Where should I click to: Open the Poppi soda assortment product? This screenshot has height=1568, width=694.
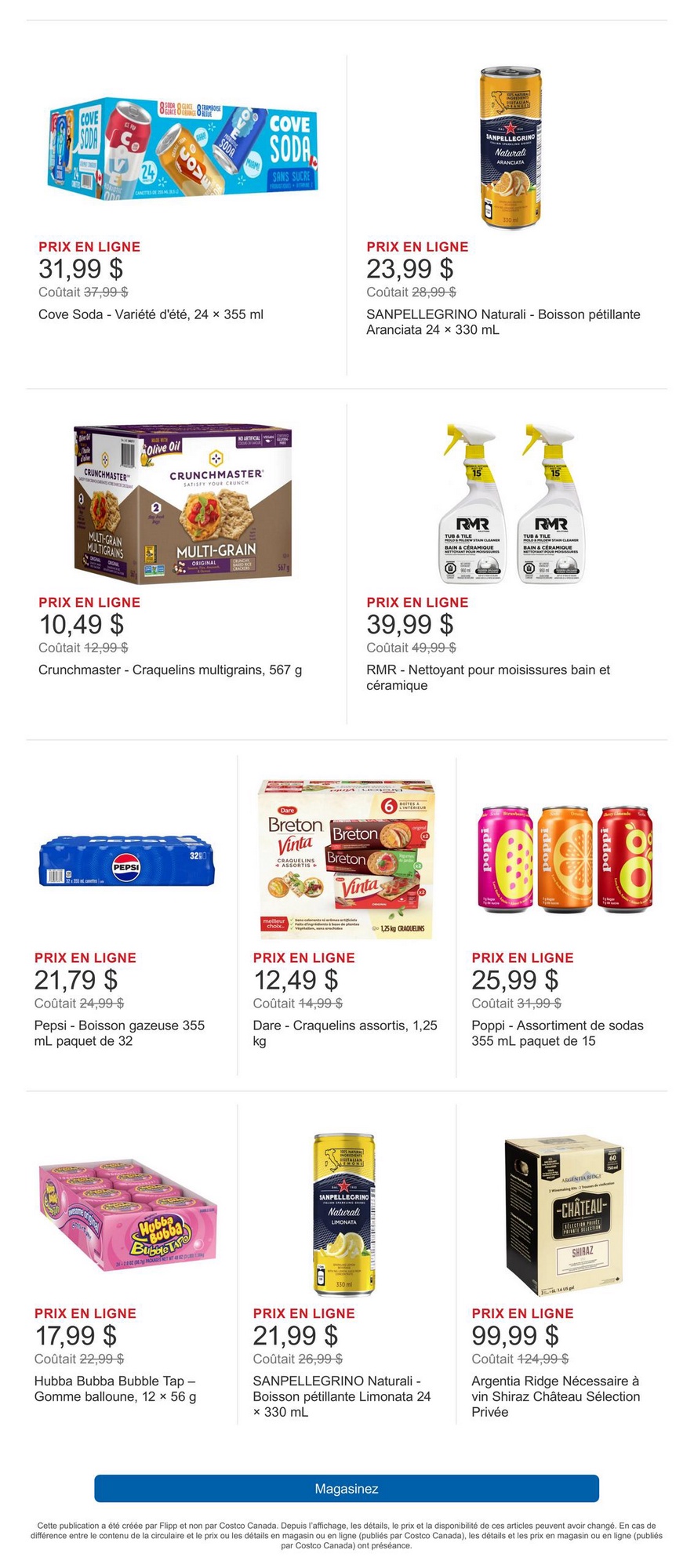(x=565, y=859)
